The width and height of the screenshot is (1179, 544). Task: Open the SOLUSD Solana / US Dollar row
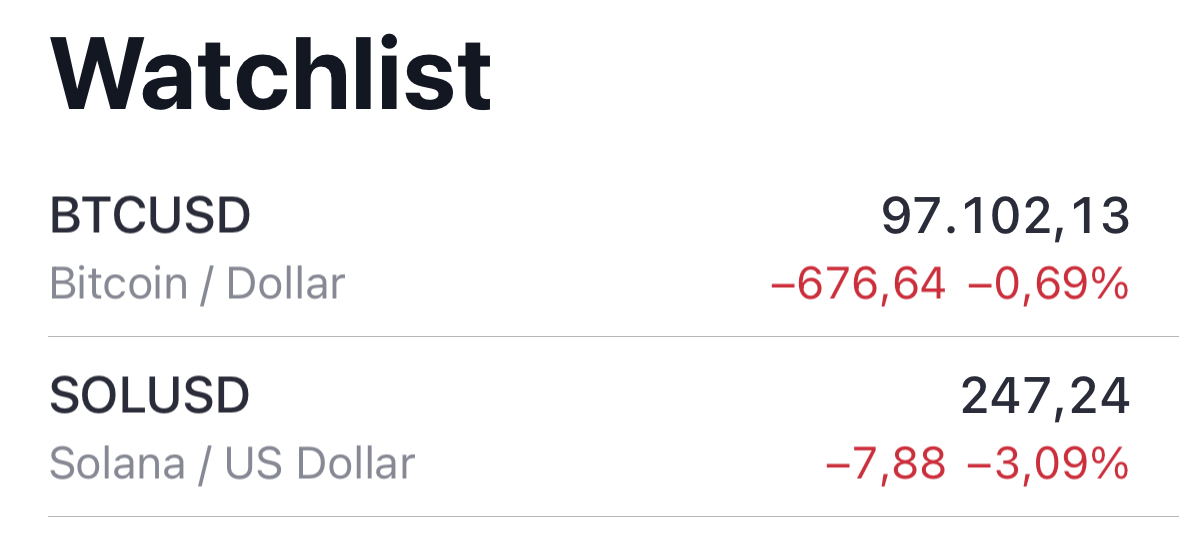(x=589, y=430)
